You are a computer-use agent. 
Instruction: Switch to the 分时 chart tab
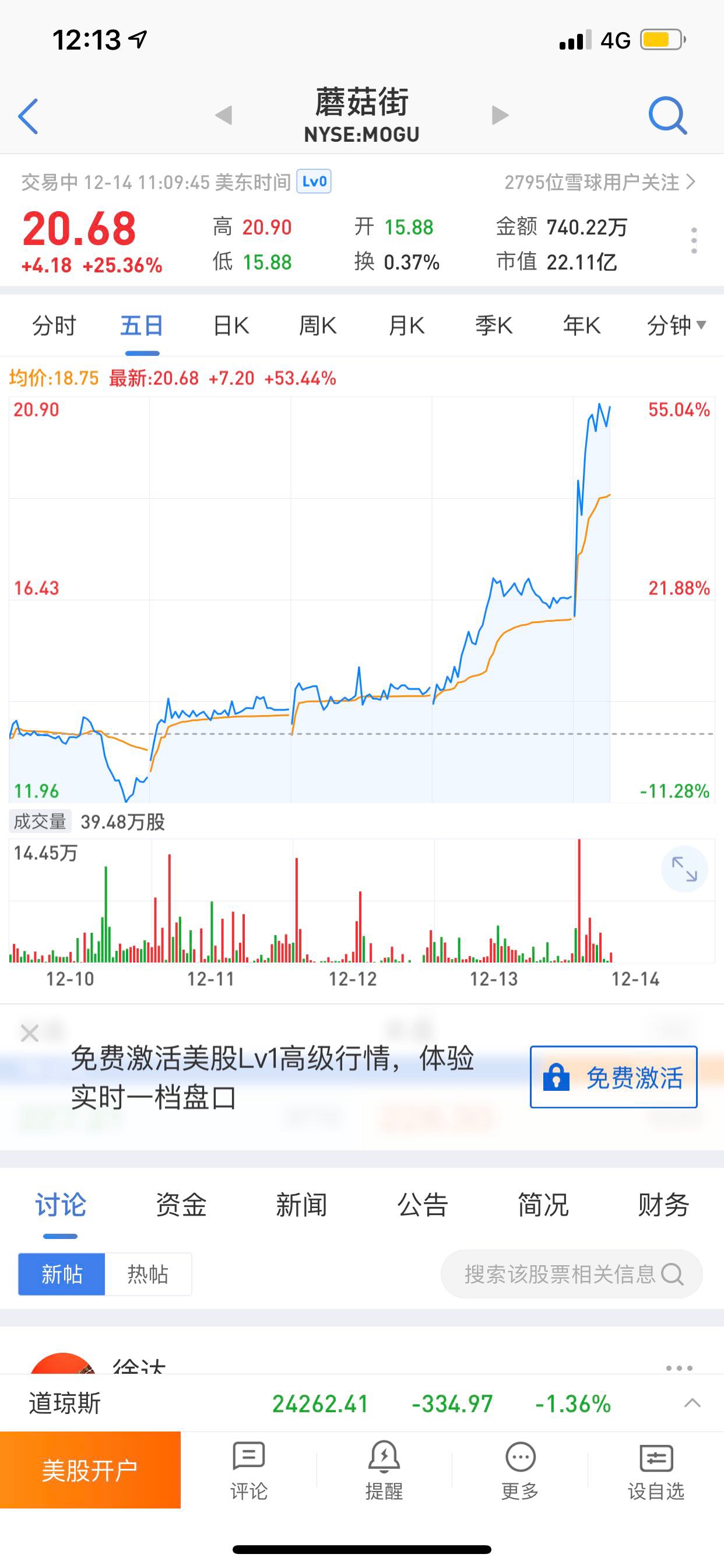coord(54,325)
